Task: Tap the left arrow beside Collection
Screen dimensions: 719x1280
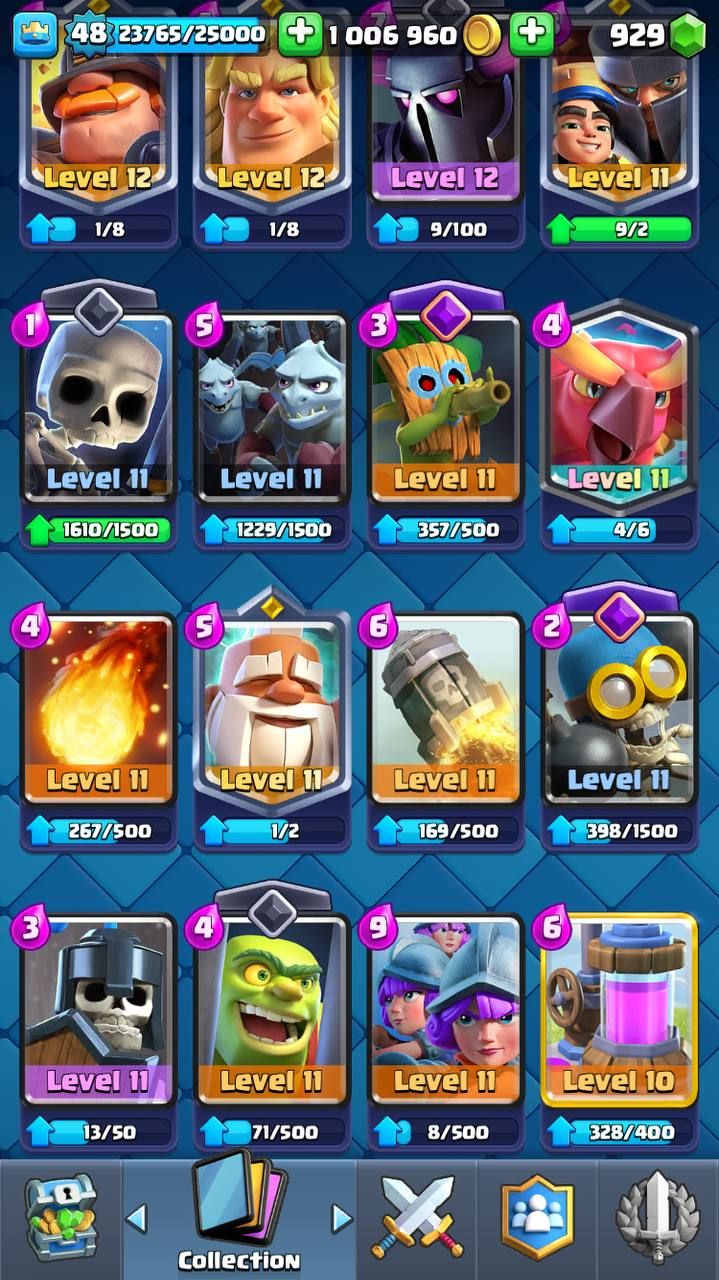Action: point(137,1218)
